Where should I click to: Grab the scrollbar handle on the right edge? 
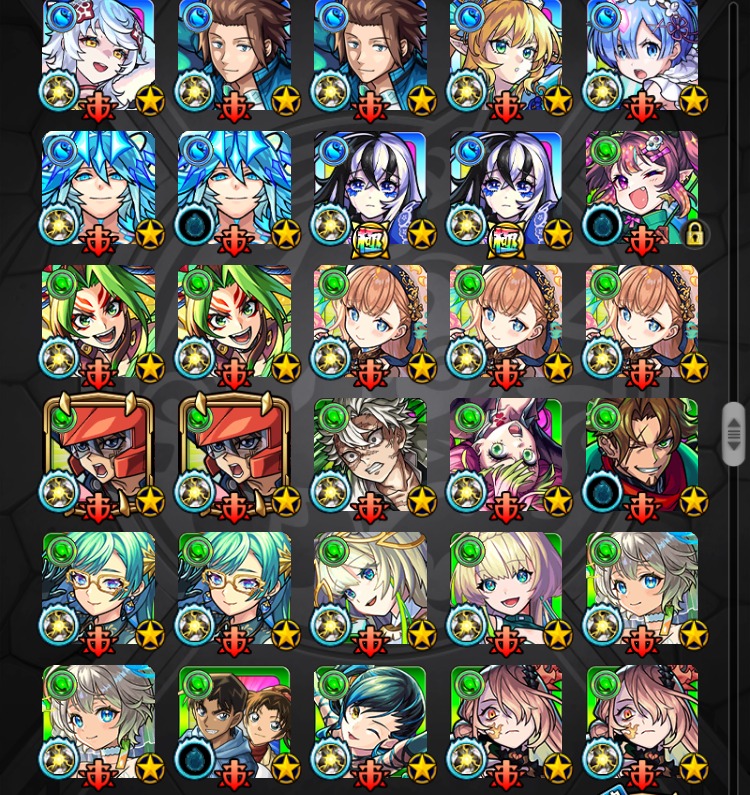point(733,434)
